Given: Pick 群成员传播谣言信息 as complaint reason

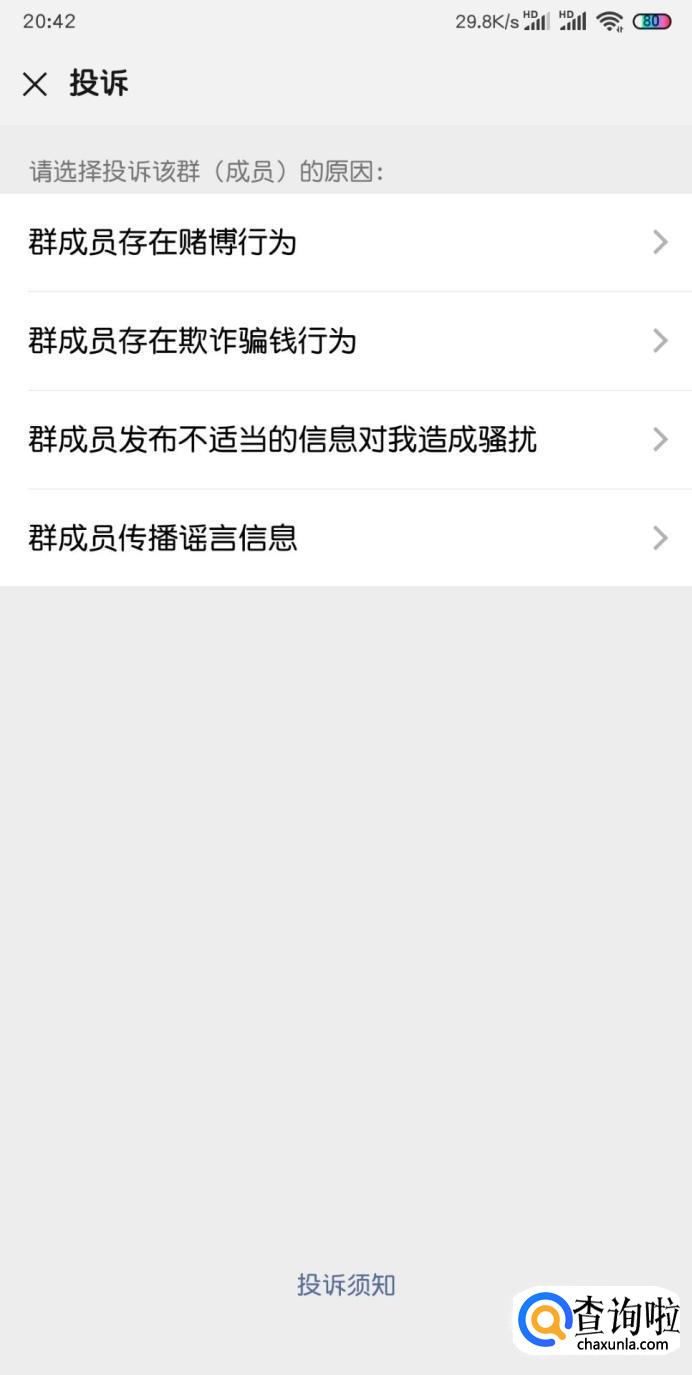Looking at the screenshot, I should tap(346, 538).
